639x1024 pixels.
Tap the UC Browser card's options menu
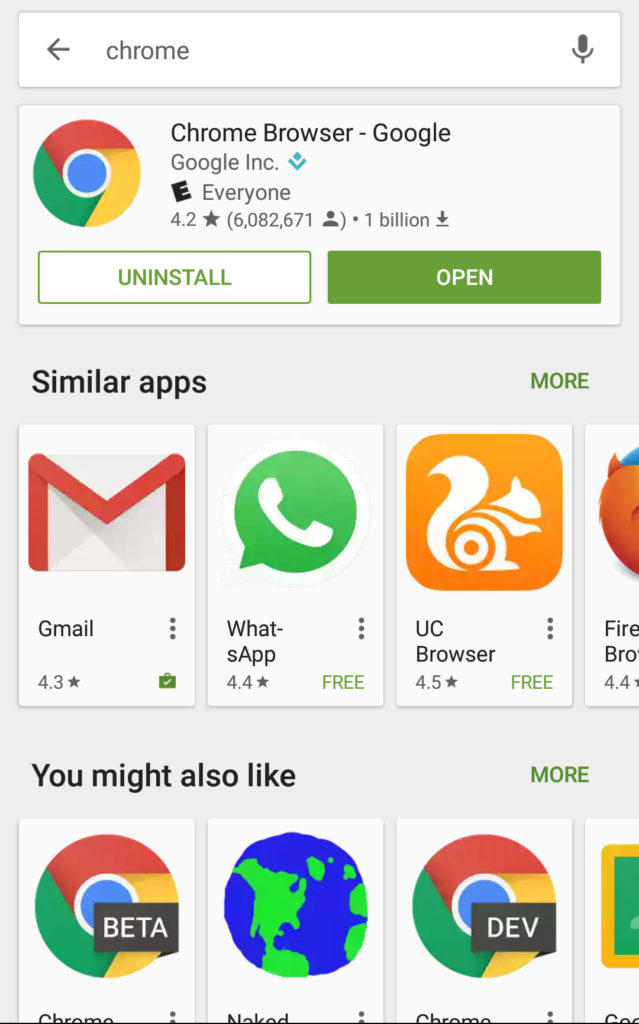[550, 628]
